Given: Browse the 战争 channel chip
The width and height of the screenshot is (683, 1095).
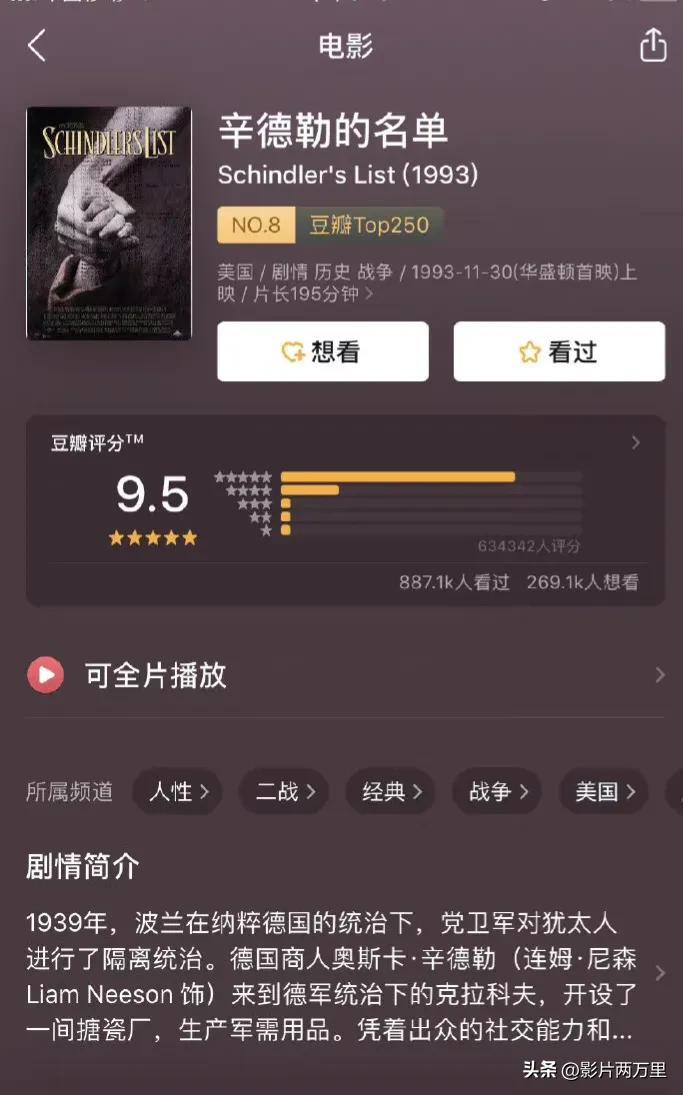Looking at the screenshot, I should click(497, 792).
